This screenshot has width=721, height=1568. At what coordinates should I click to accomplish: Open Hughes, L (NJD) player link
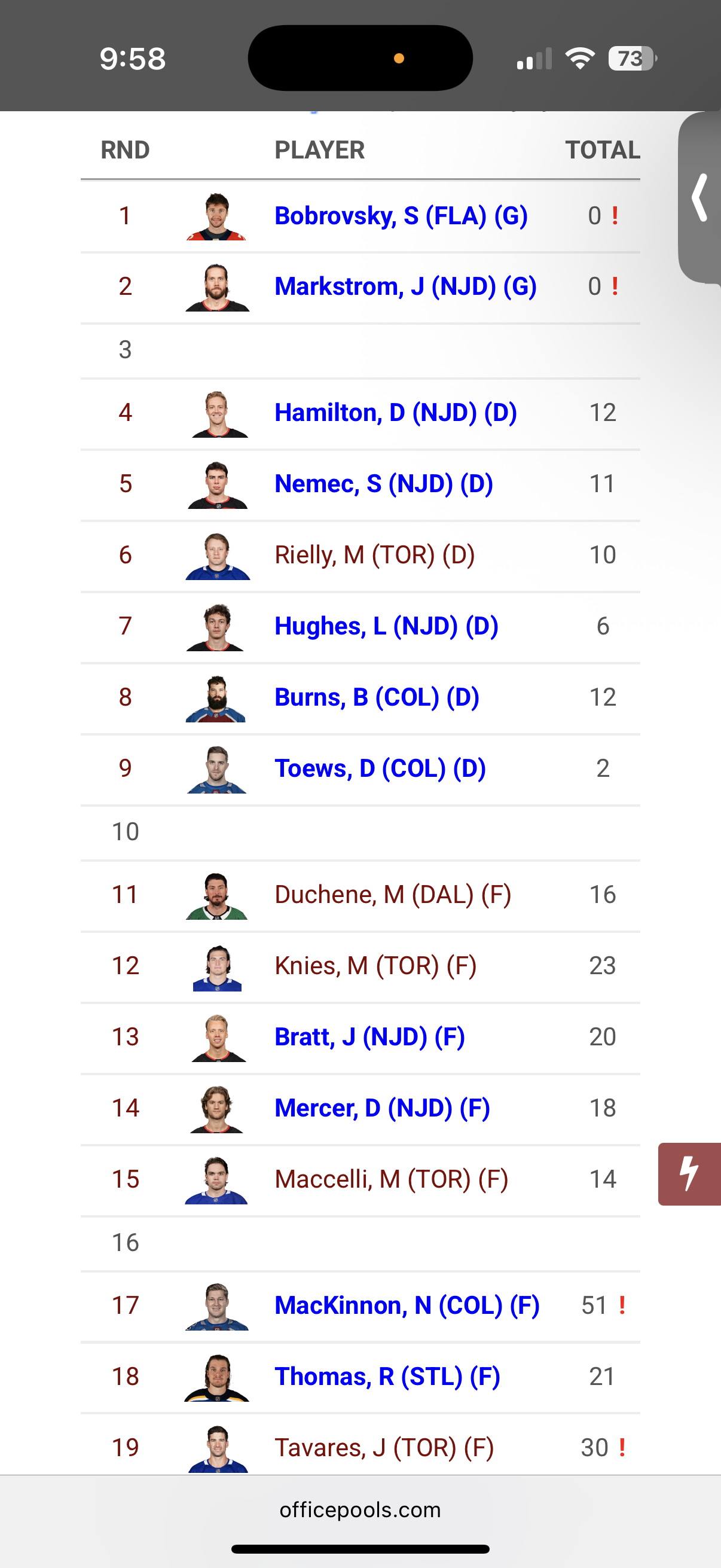tap(386, 626)
